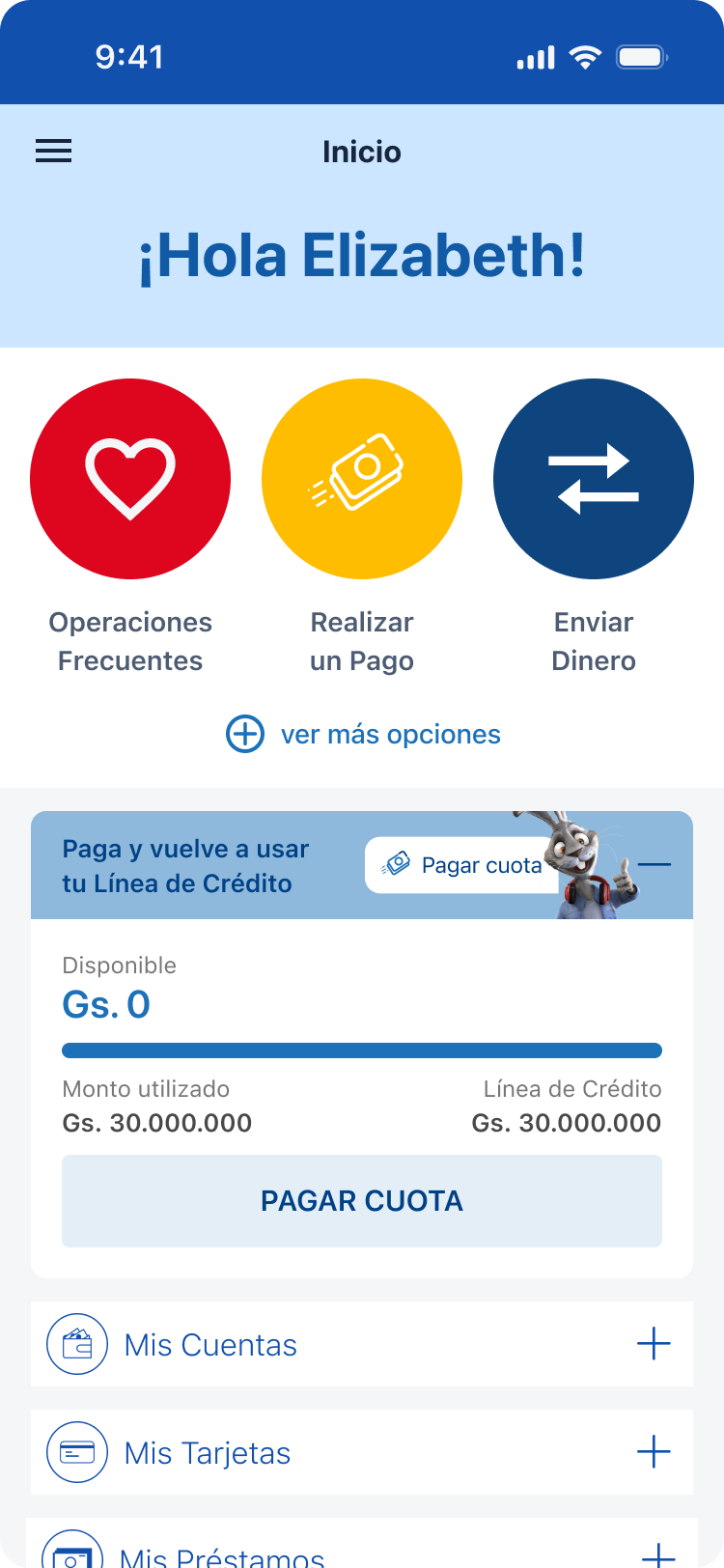Show ver más opciones
Image resolution: width=724 pixels, height=1568 pixels.
(363, 734)
